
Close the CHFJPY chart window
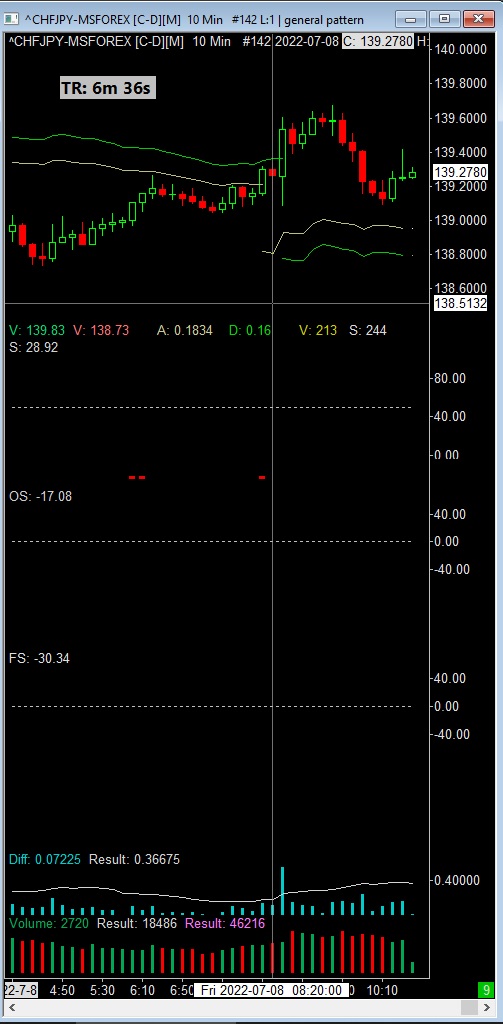[x=478, y=19]
